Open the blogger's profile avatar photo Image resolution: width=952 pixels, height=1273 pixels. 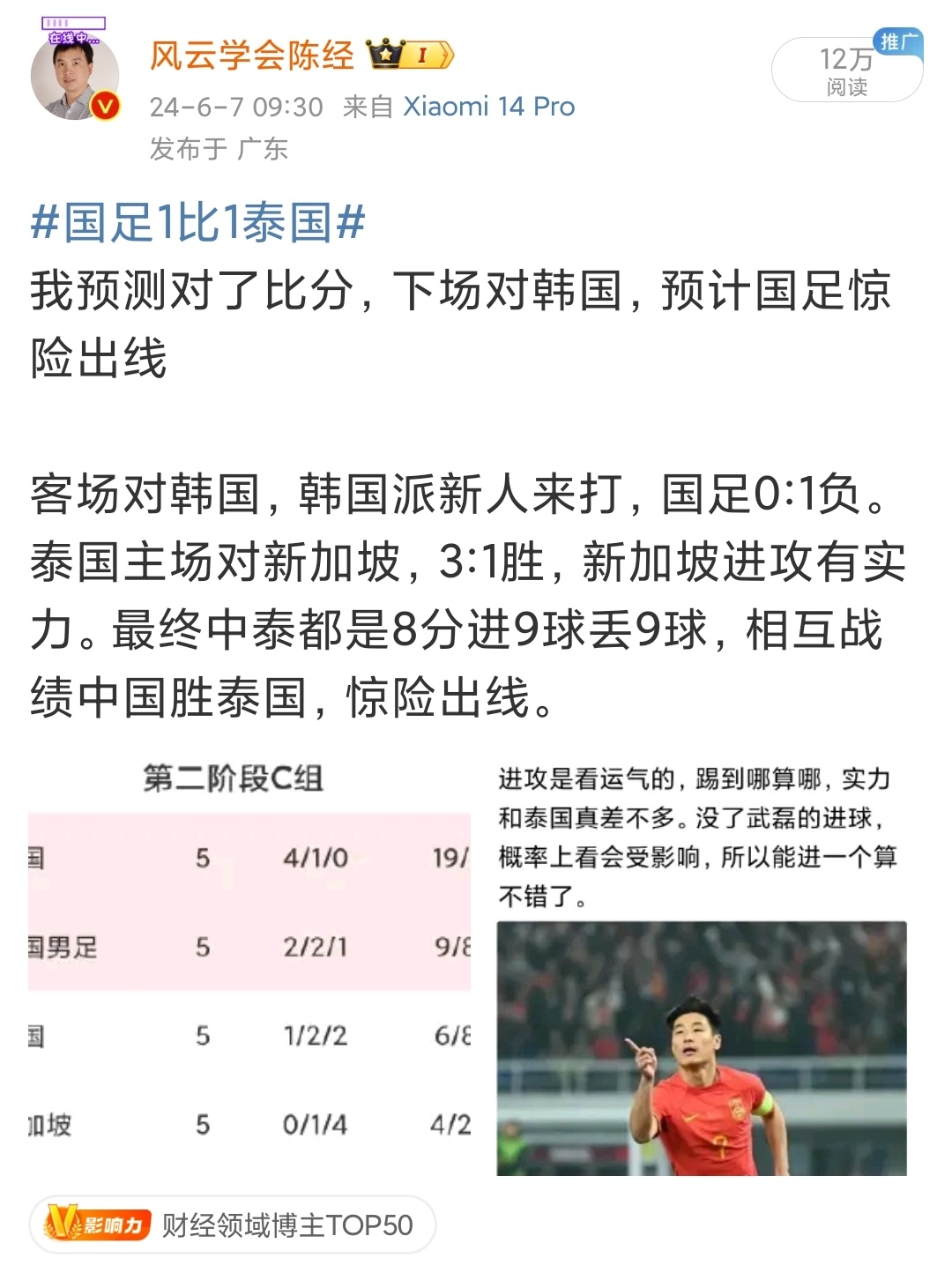pos(75,79)
